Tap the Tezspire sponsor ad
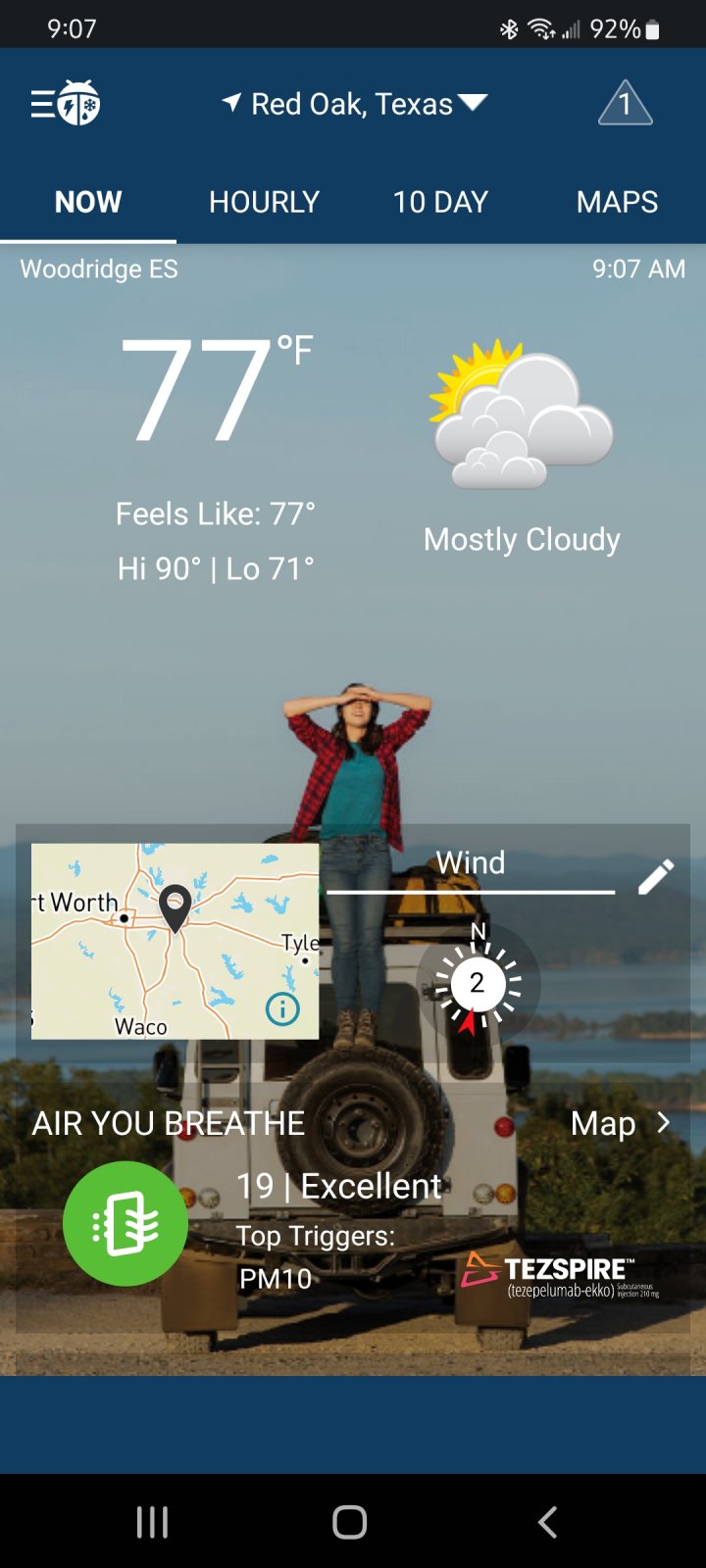The width and height of the screenshot is (706, 1568). pyautogui.click(x=560, y=1275)
